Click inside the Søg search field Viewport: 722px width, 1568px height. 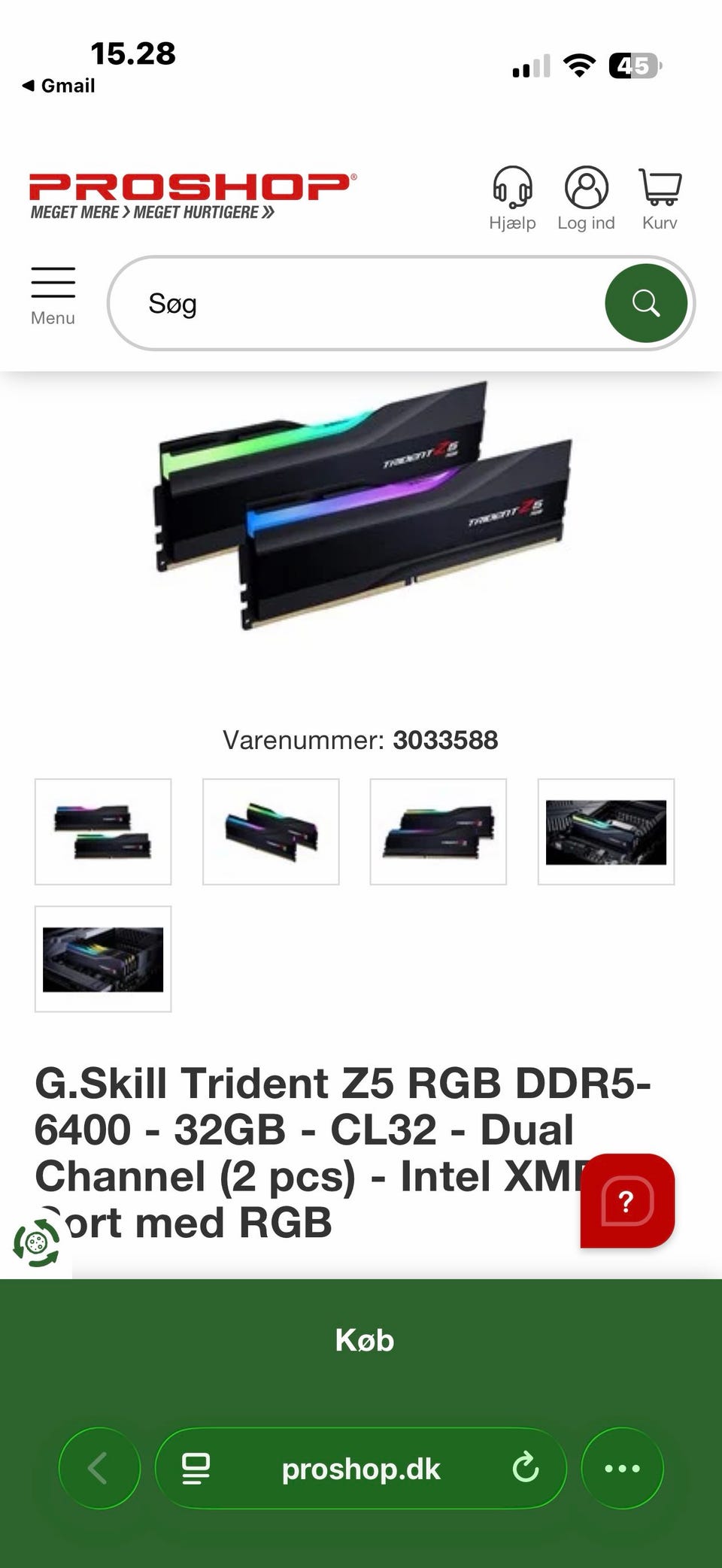pyautogui.click(x=338, y=303)
